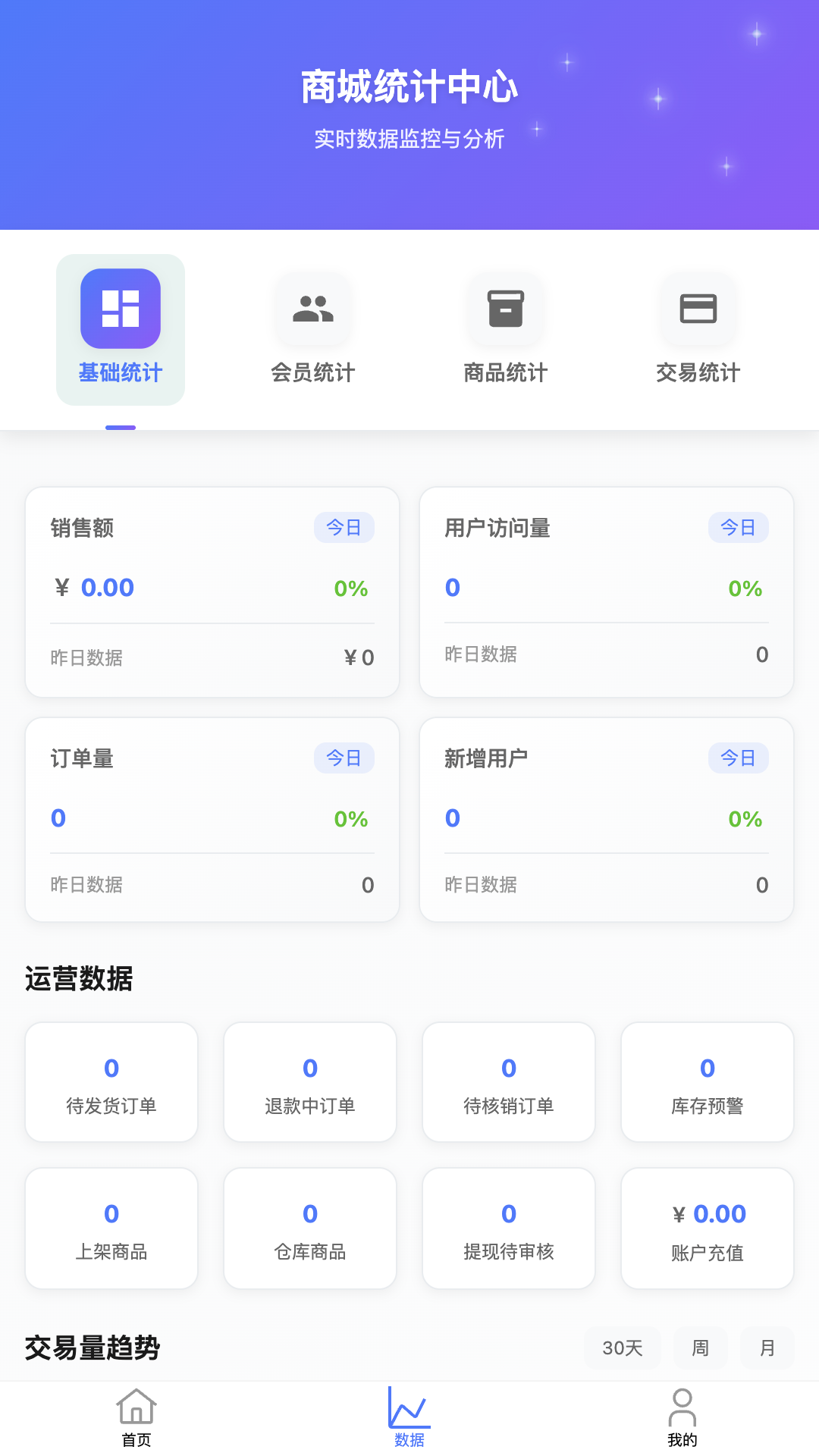Switch to the 交易统计 tab
This screenshot has height=1456, width=819.
click(x=698, y=330)
